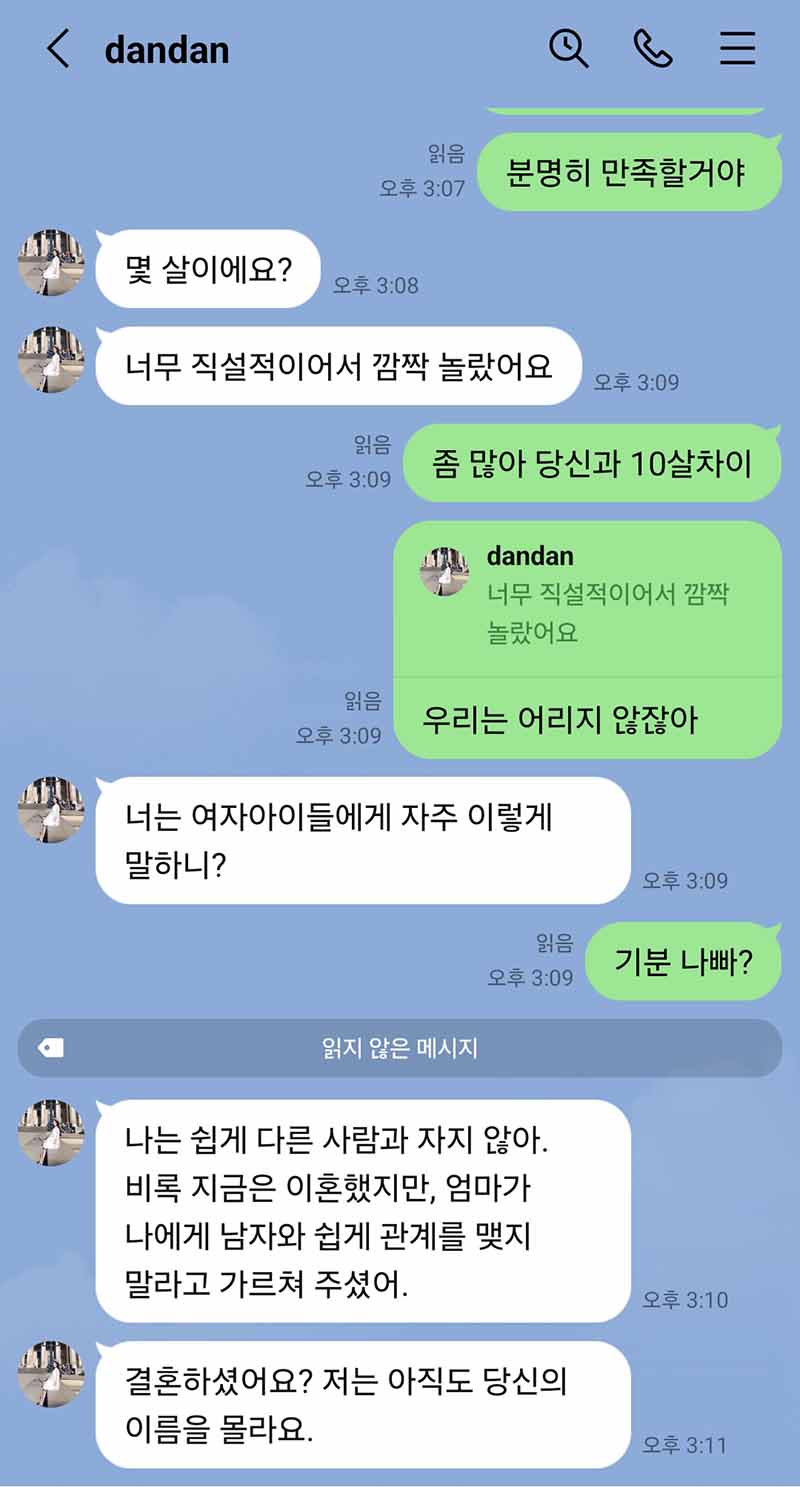Open the chat hamburger menu
The height and width of the screenshot is (1487, 800).
[x=737, y=49]
